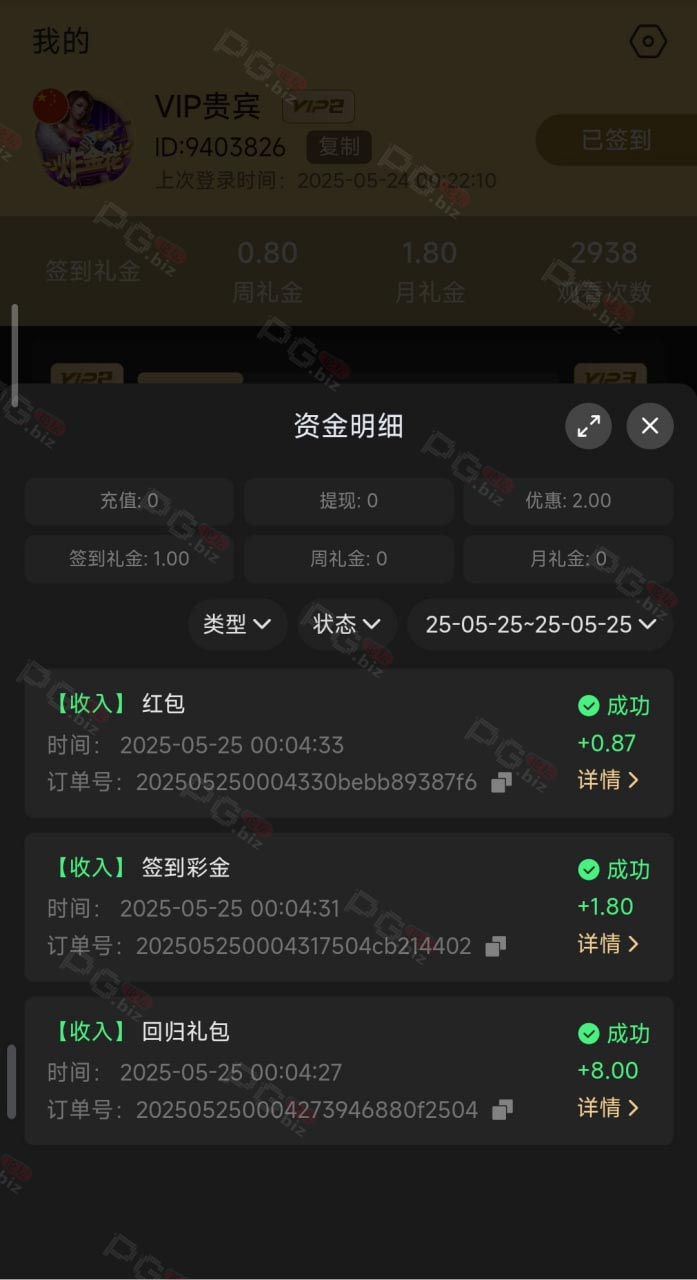Close the 资金明细 panel
The height and width of the screenshot is (1280, 697).
click(650, 426)
